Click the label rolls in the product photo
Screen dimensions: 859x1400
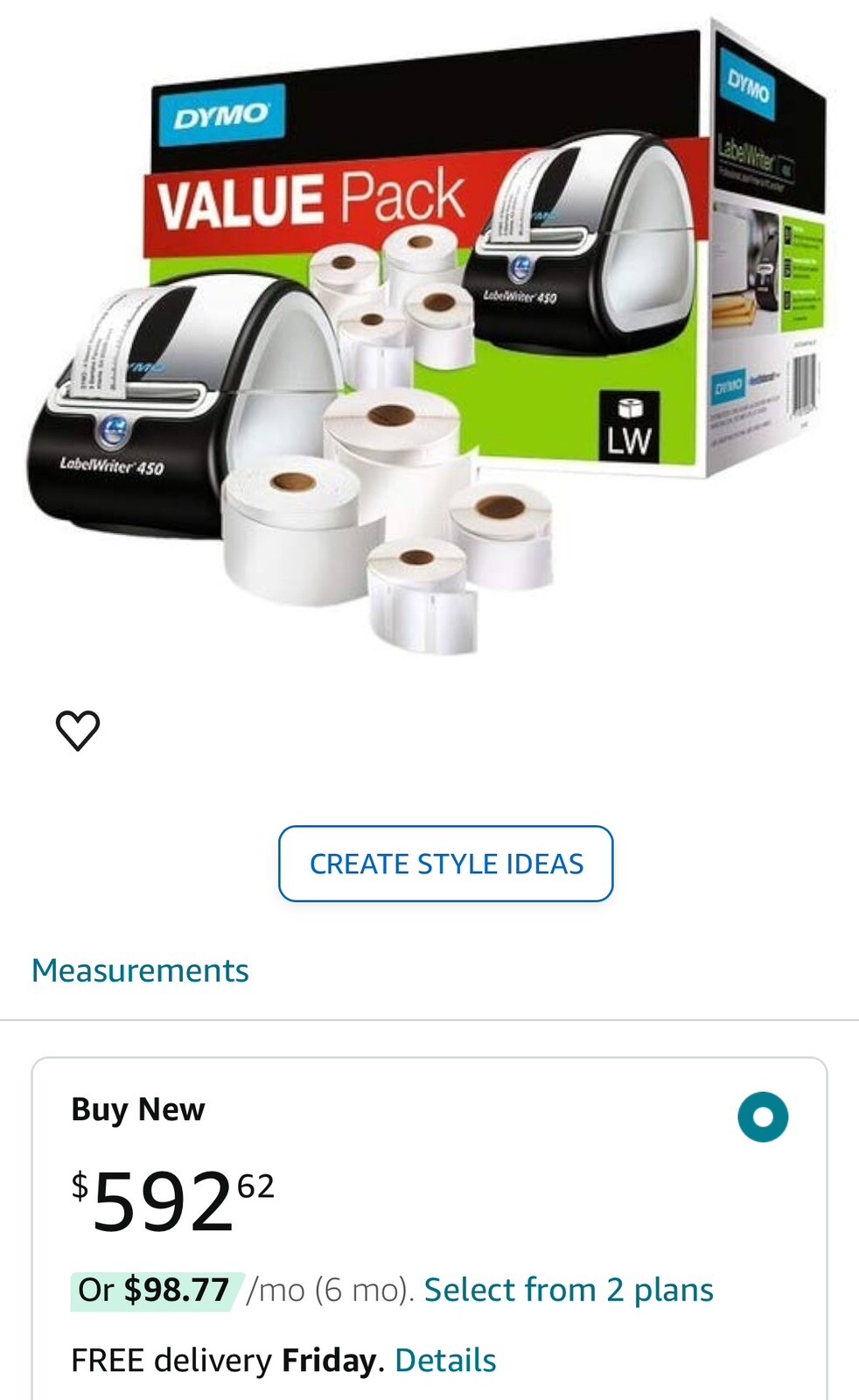click(x=376, y=499)
